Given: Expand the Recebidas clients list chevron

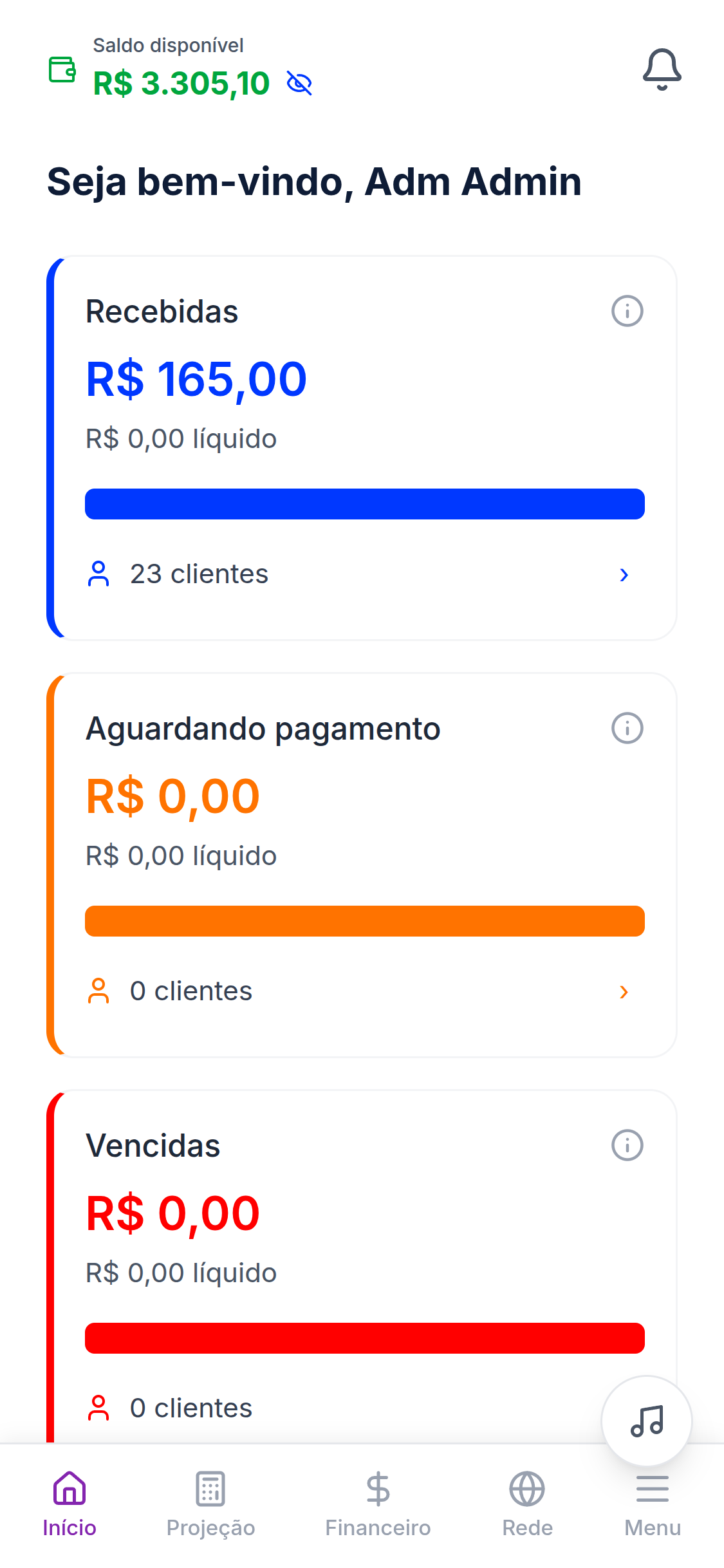Looking at the screenshot, I should pyautogui.click(x=624, y=575).
